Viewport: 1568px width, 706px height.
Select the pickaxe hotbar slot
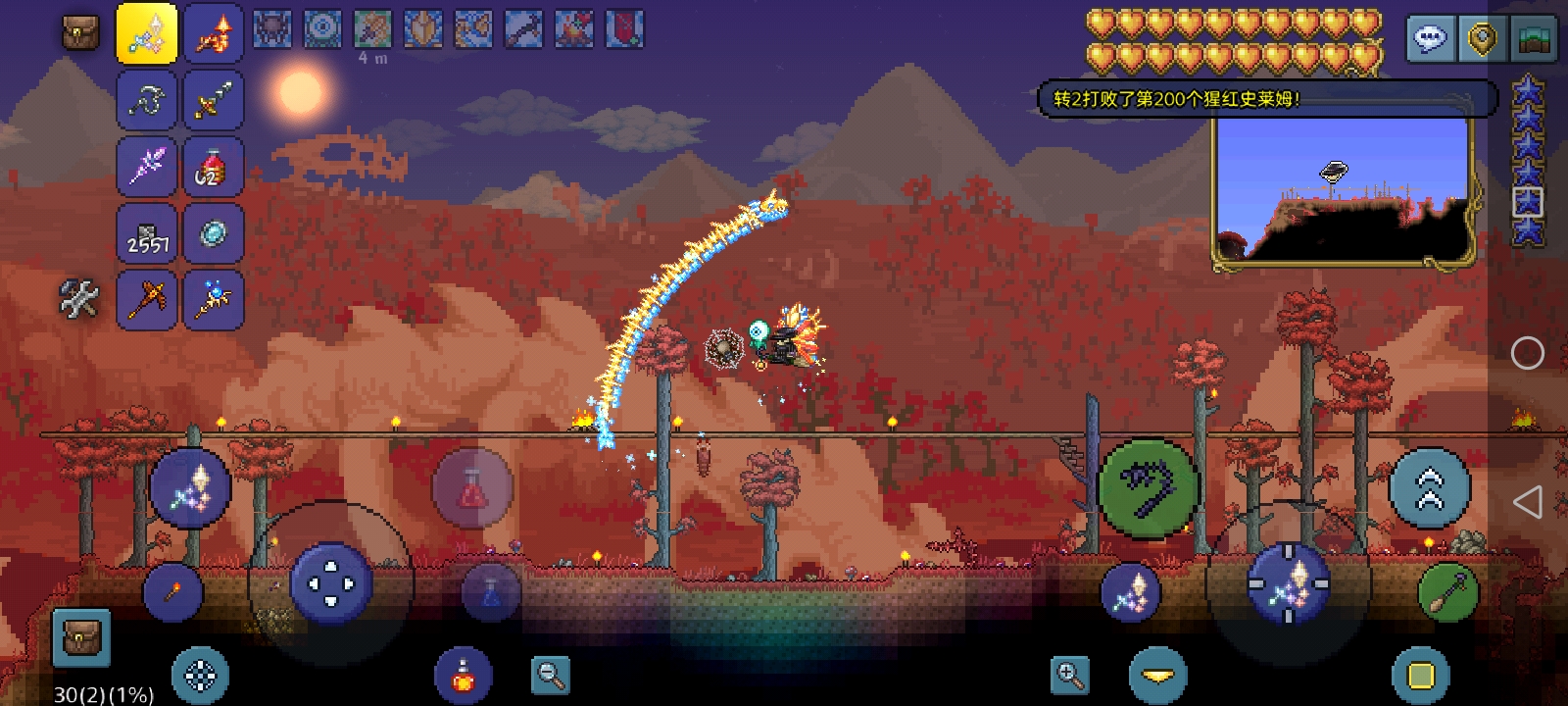coord(147,299)
